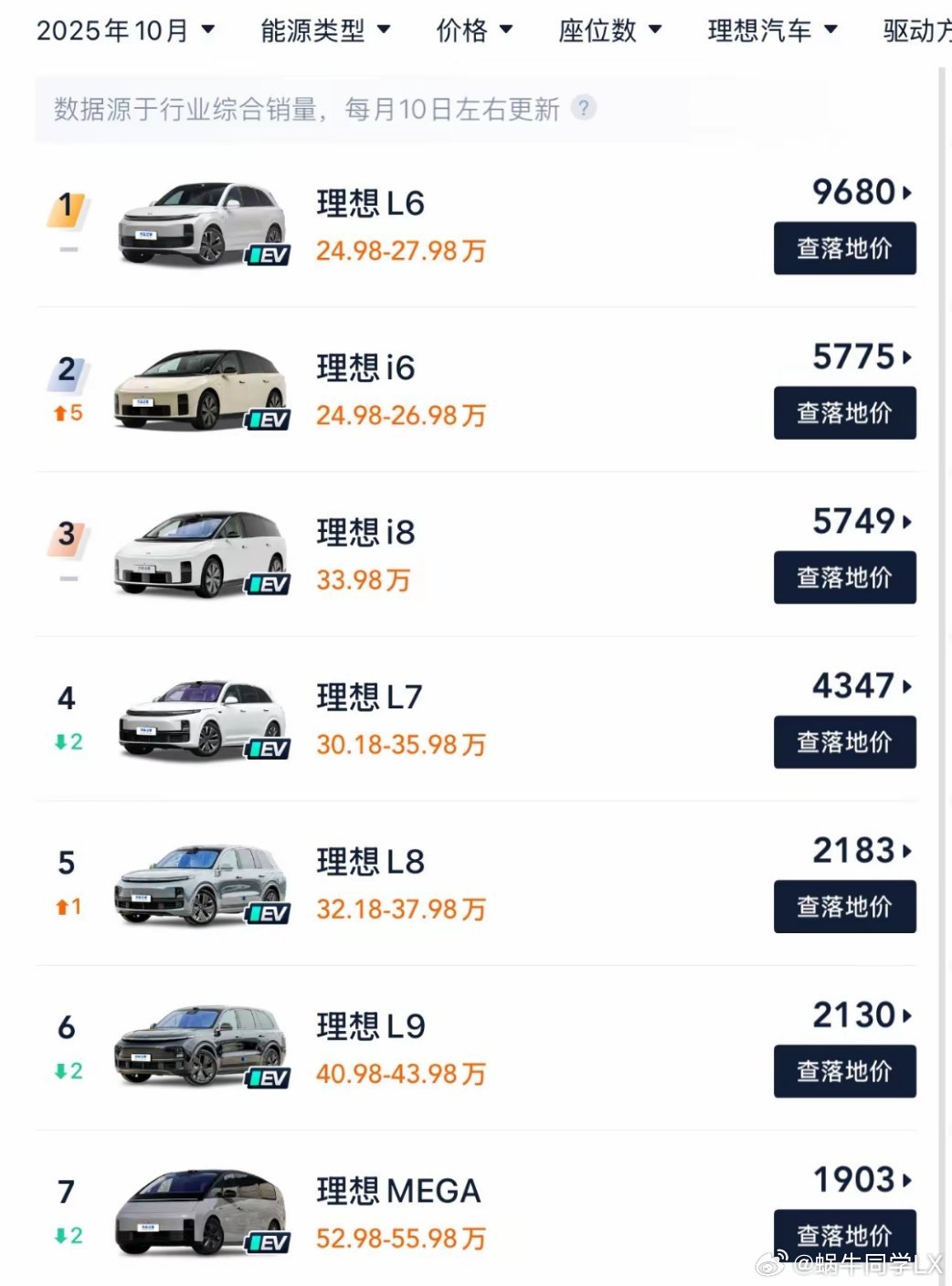952x1286 pixels.
Task: Expand the 座位数 seats dropdown
Action: [608, 30]
